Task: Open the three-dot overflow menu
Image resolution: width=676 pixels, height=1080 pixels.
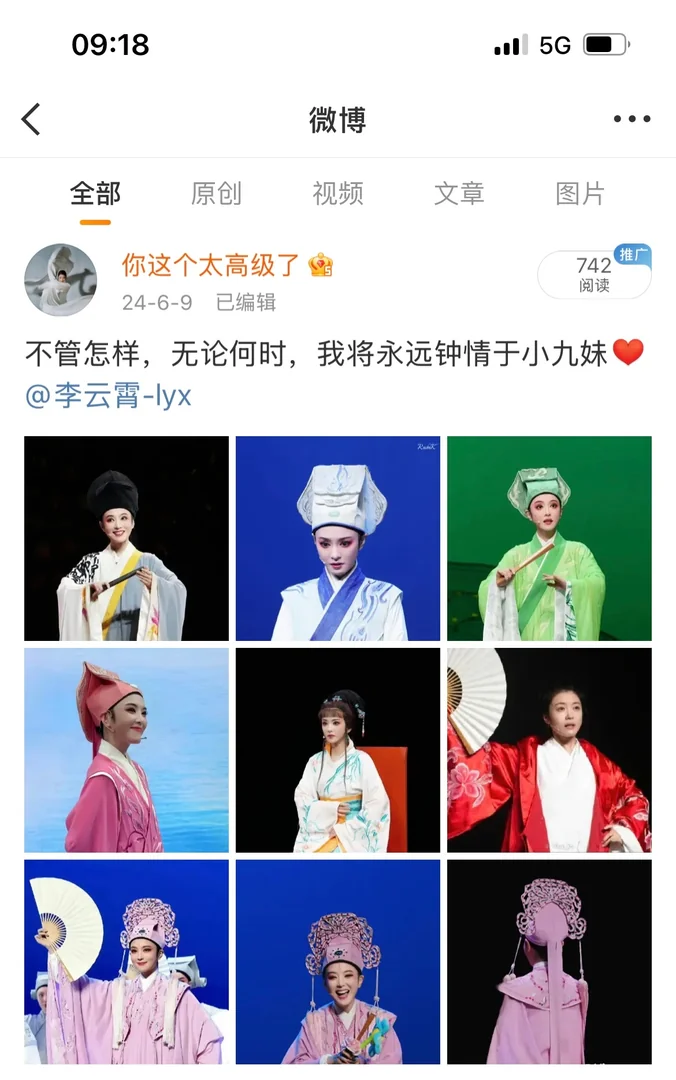Action: (631, 120)
